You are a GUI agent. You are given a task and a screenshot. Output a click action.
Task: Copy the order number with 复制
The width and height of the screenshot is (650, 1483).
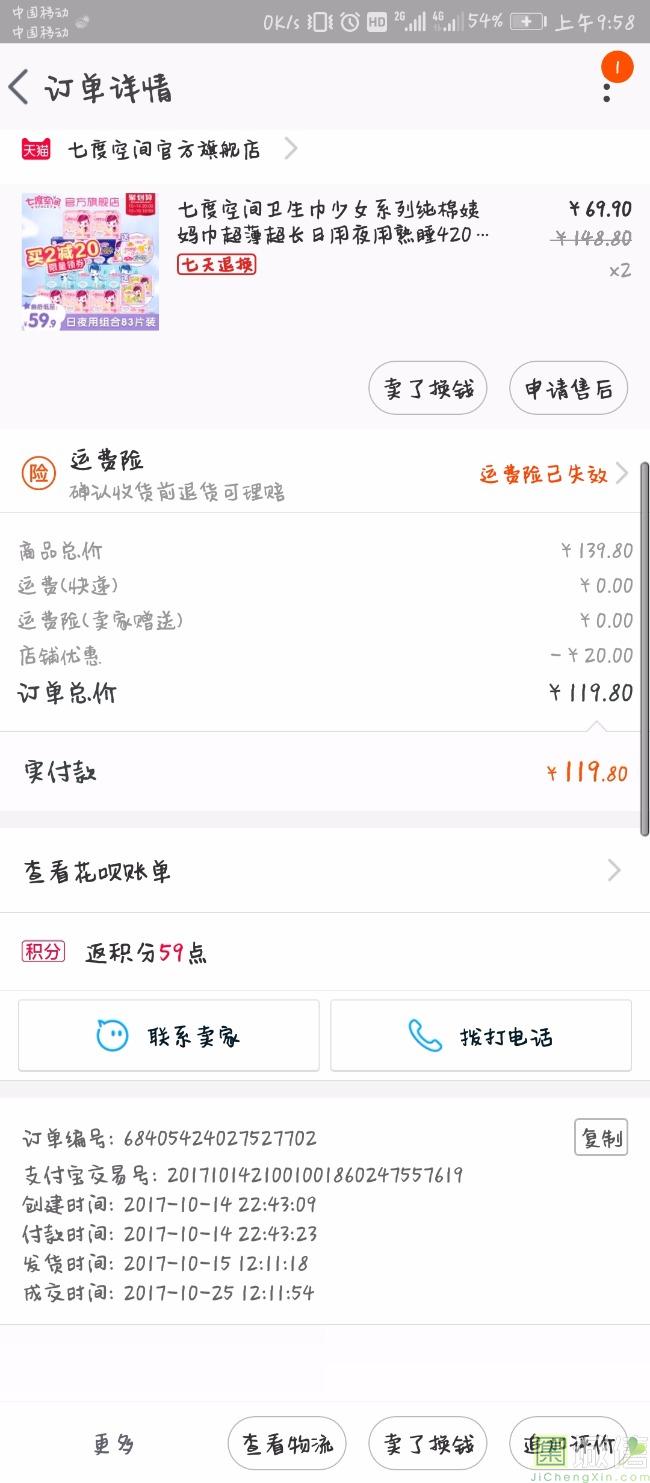coord(601,1138)
